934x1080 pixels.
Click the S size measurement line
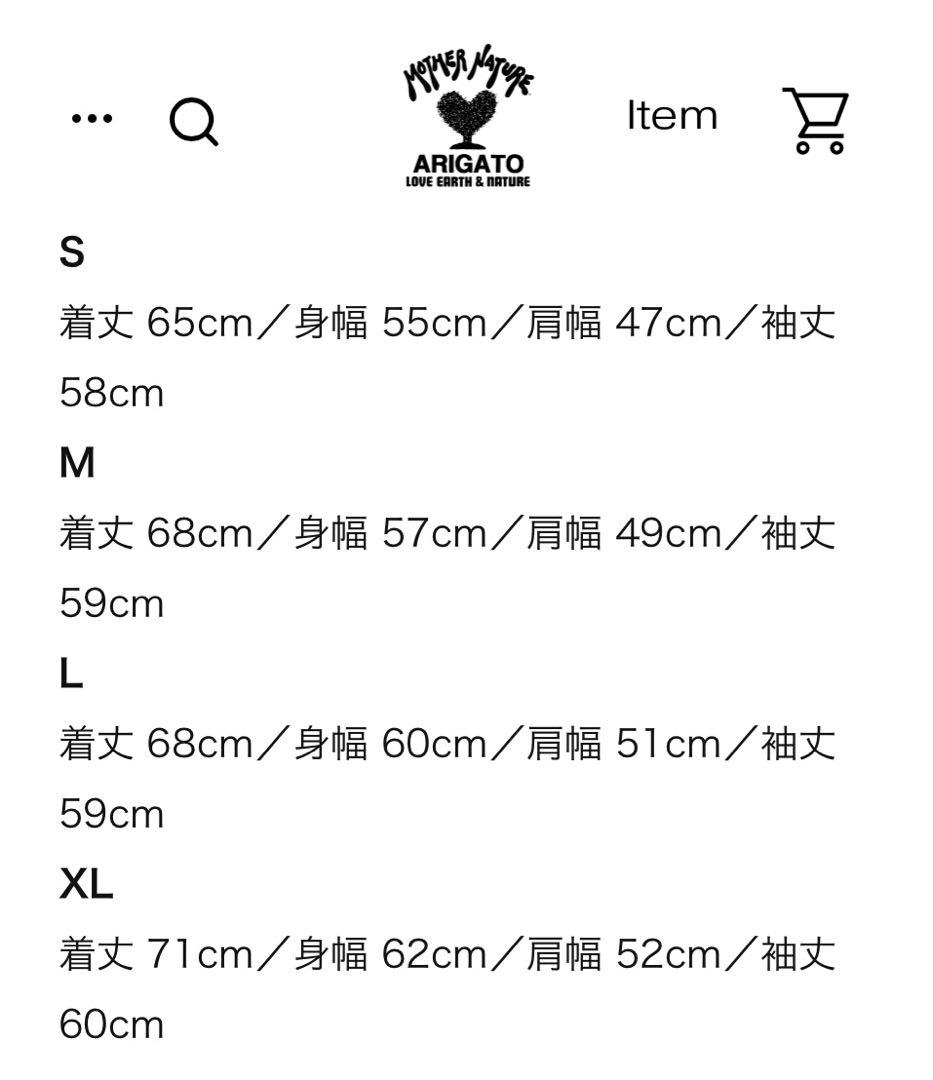point(450,320)
